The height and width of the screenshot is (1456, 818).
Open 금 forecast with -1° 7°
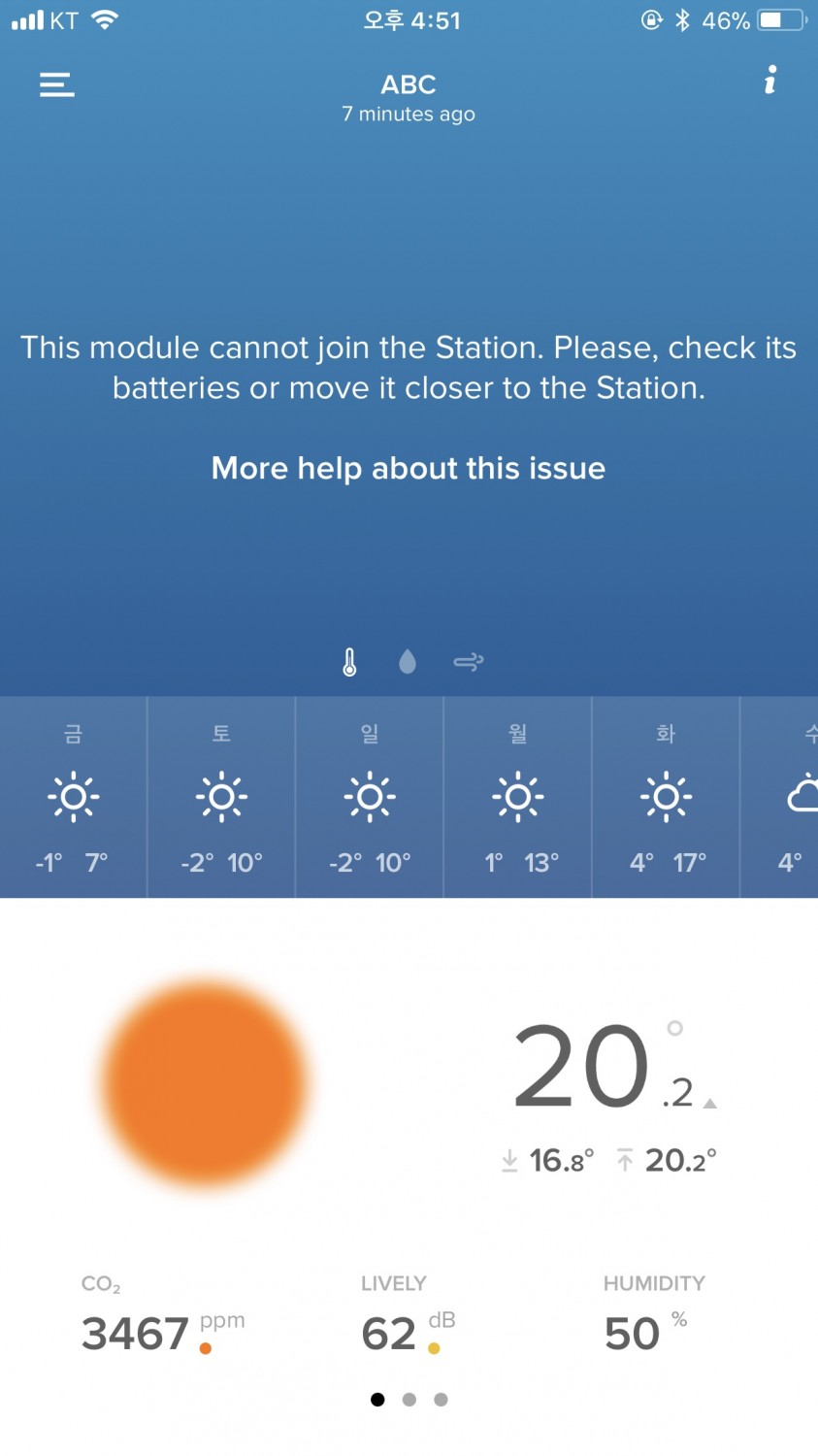[x=73, y=798]
